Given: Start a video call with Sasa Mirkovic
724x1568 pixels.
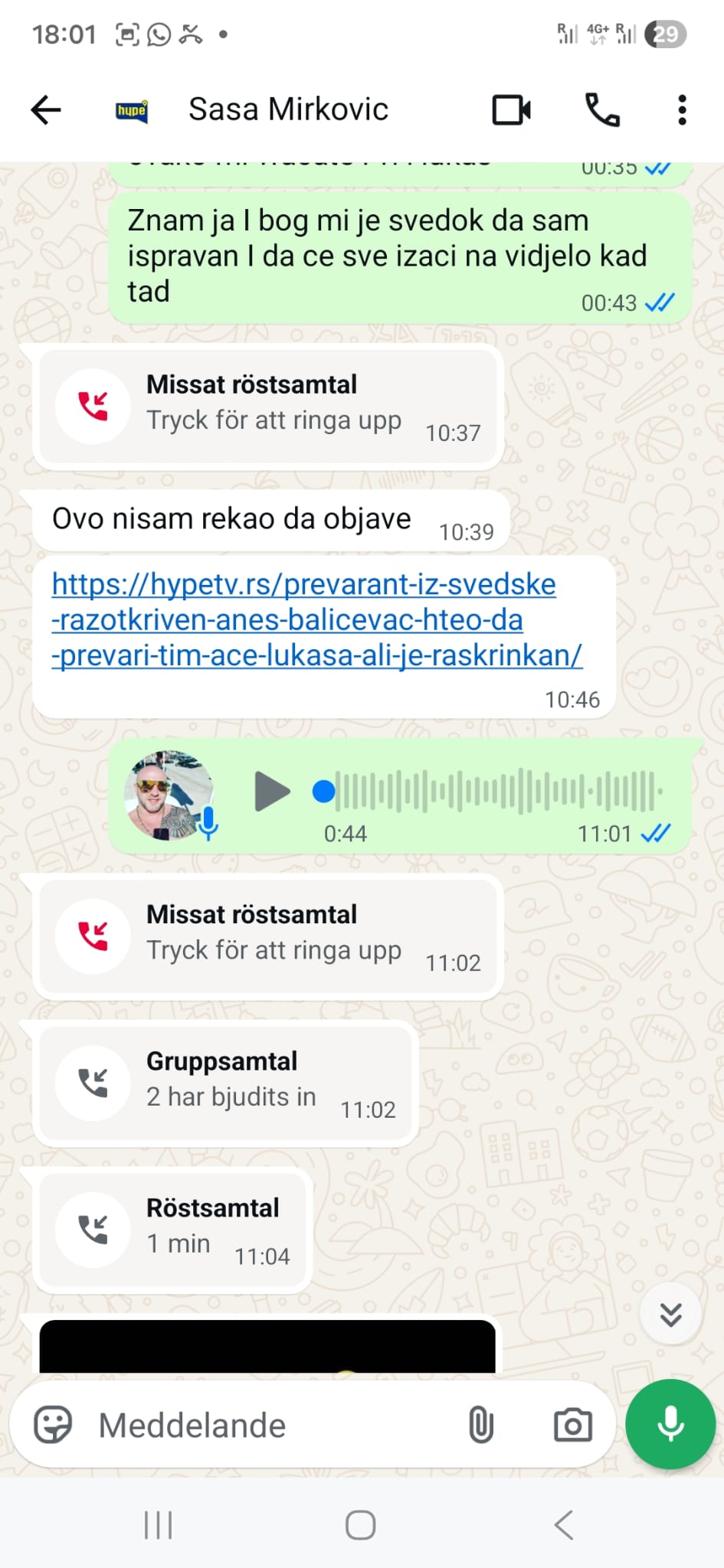Looking at the screenshot, I should [511, 110].
